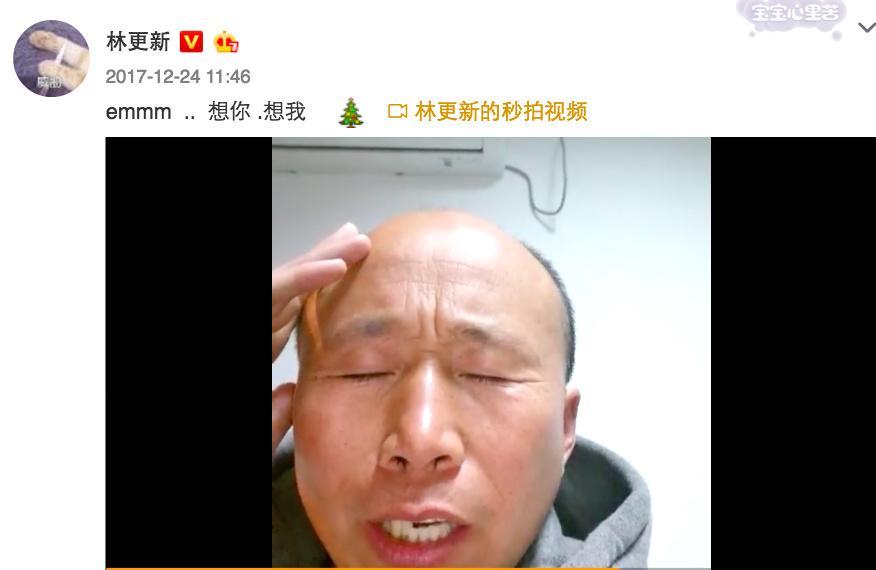Tap the username 林更新
The width and height of the screenshot is (876, 570).
[x=138, y=42]
